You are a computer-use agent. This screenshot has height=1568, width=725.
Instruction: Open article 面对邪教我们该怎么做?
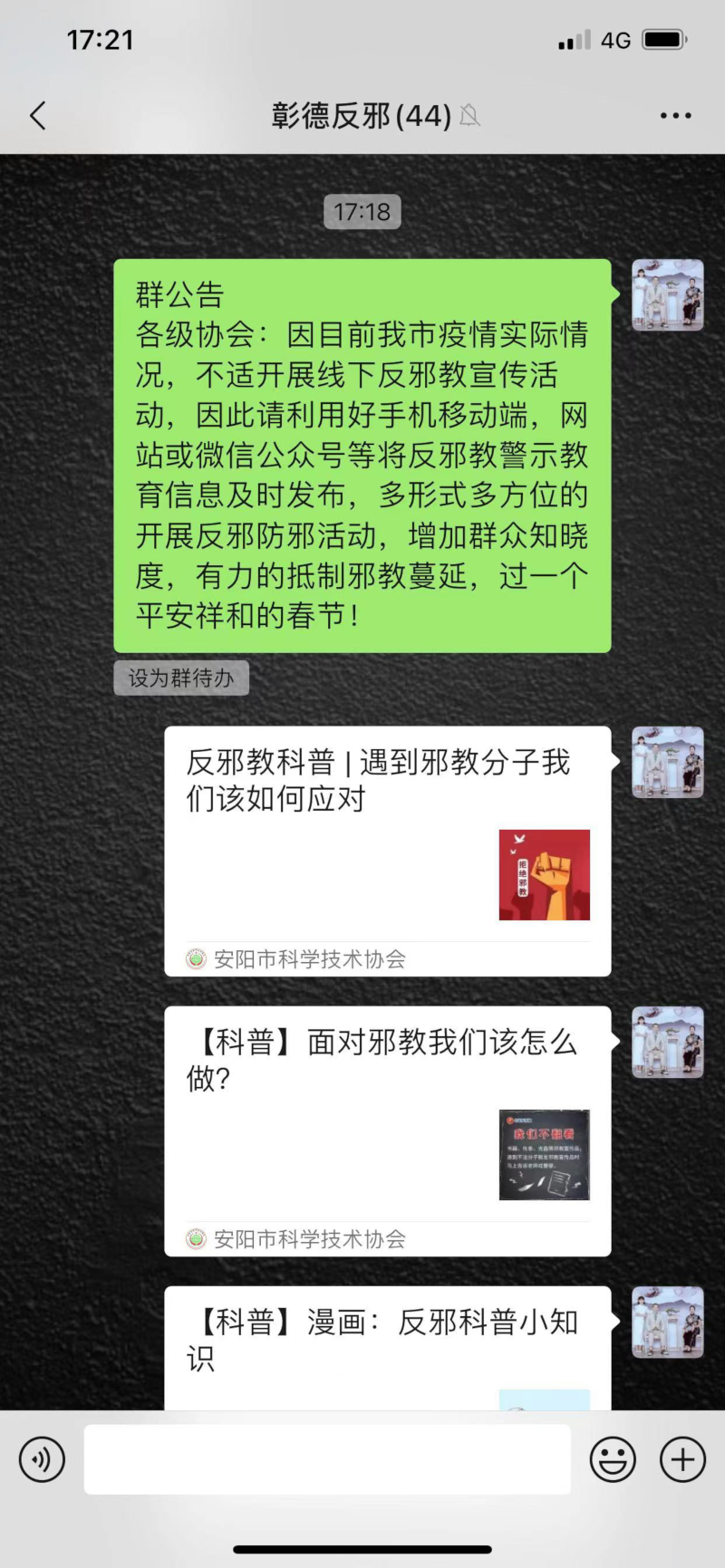pyautogui.click(x=387, y=1130)
